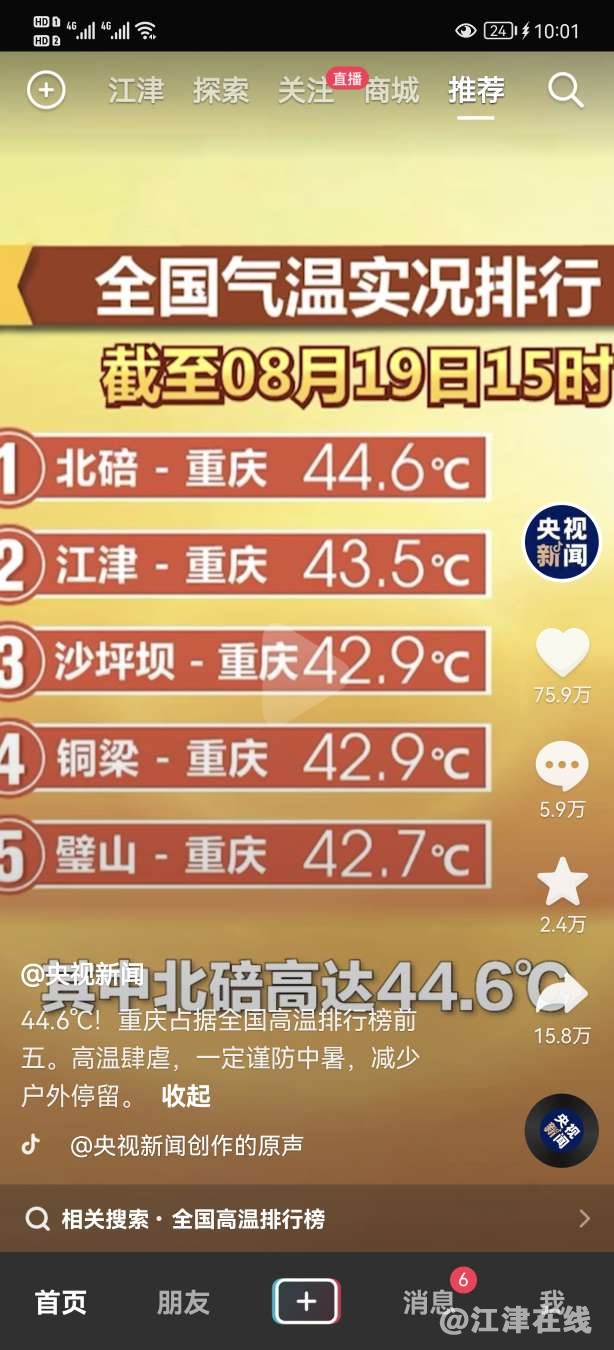Open the comments bubble

tap(562, 767)
